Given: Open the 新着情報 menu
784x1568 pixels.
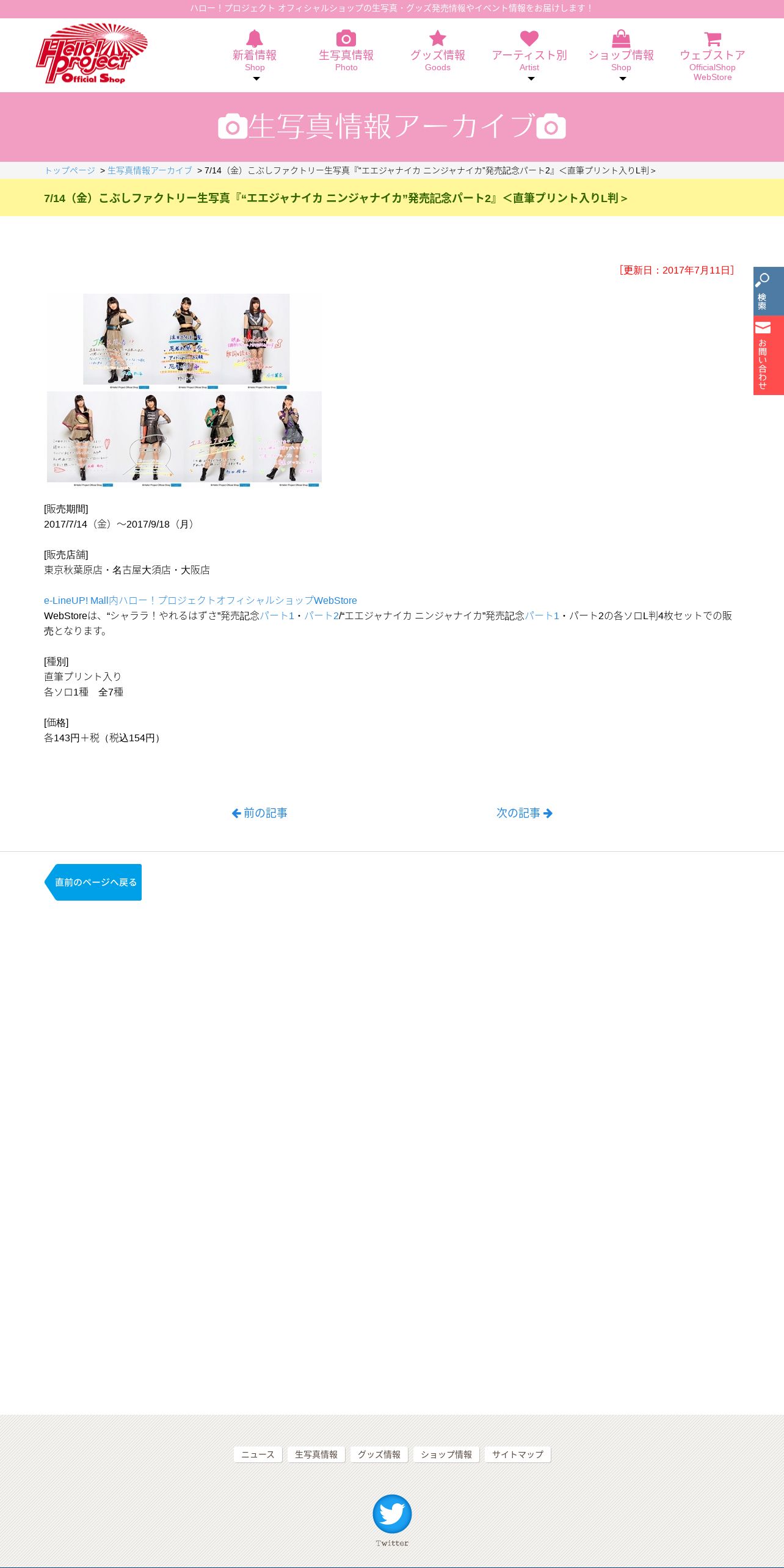Looking at the screenshot, I should [255, 55].
